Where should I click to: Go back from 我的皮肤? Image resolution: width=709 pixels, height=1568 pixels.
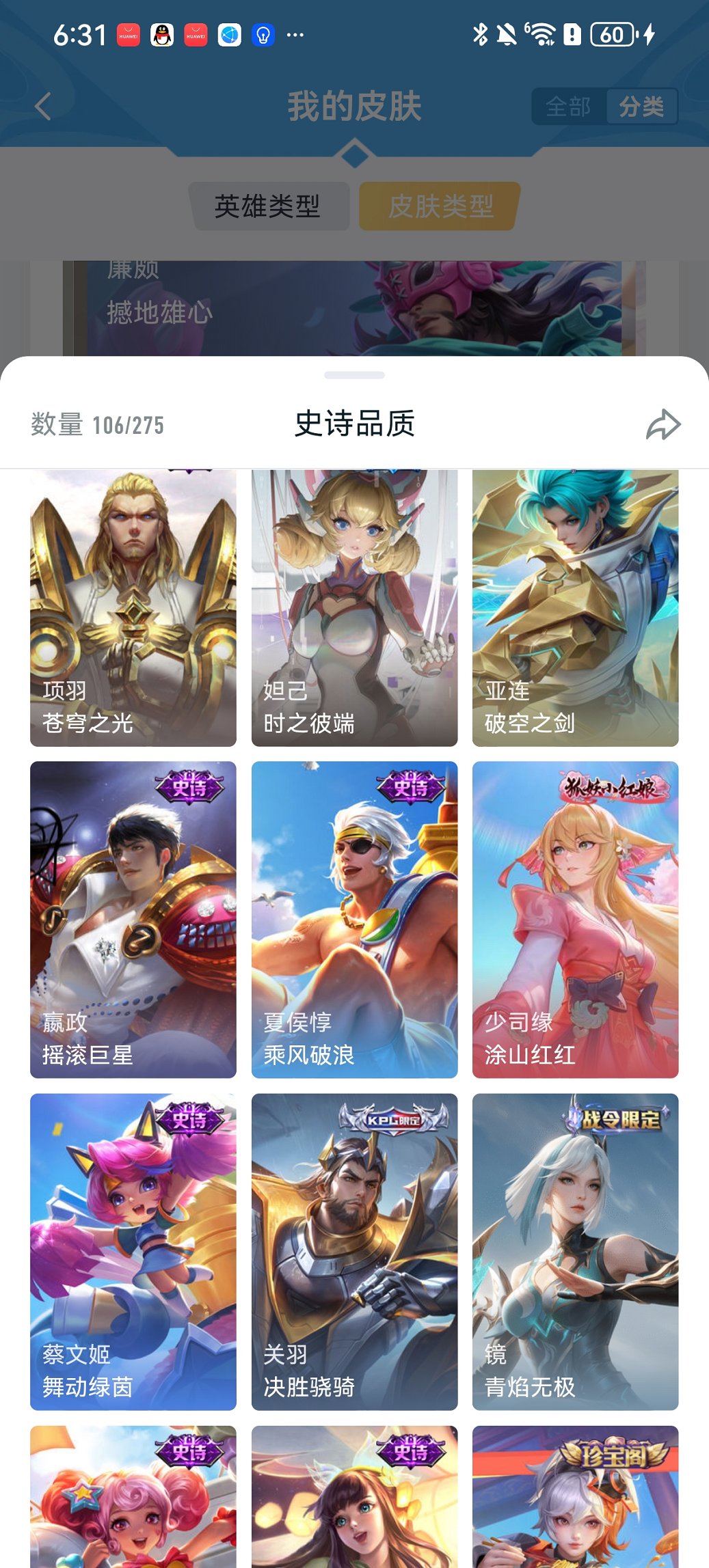click(x=43, y=107)
